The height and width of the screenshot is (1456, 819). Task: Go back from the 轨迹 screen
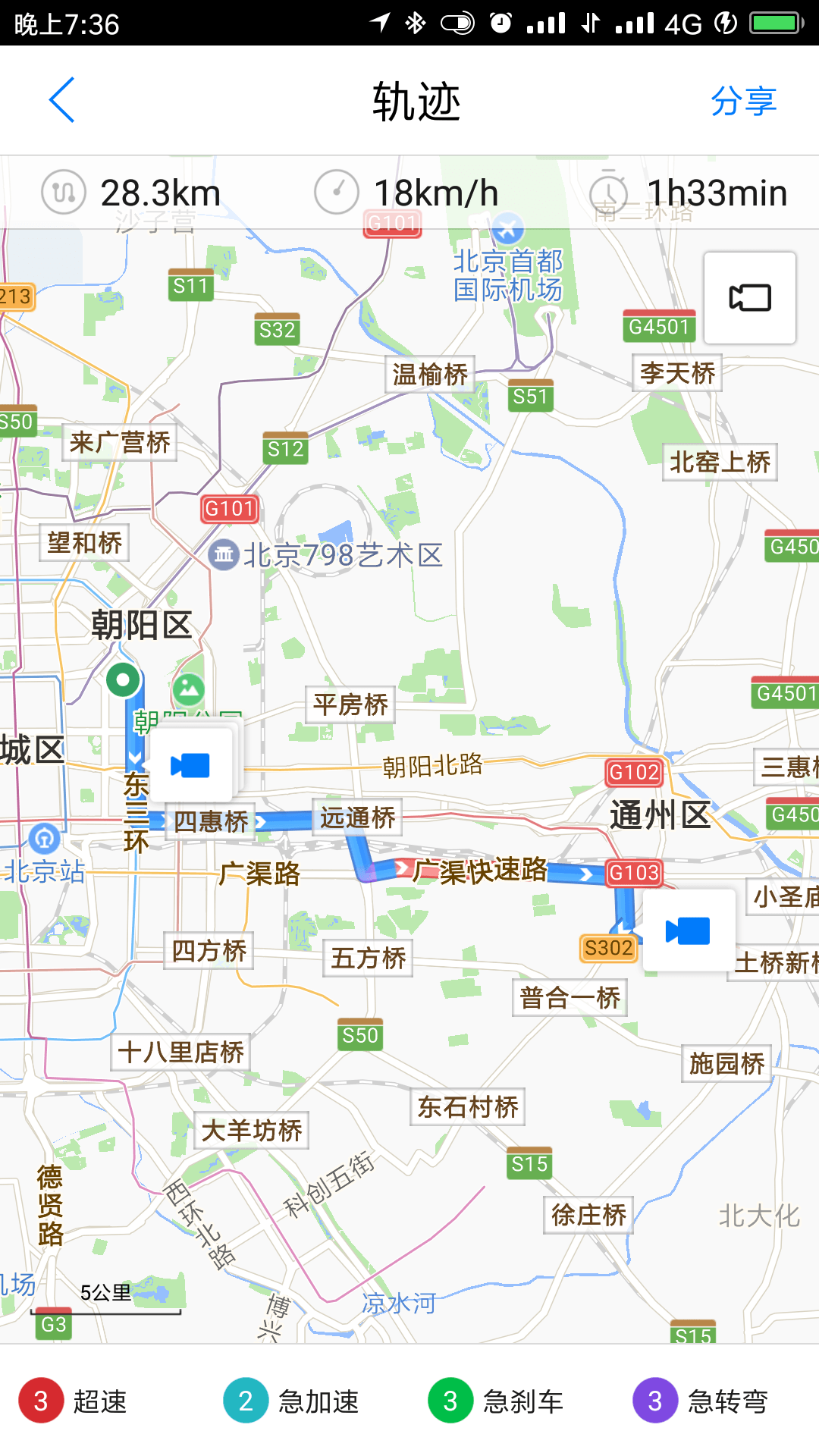click(62, 100)
